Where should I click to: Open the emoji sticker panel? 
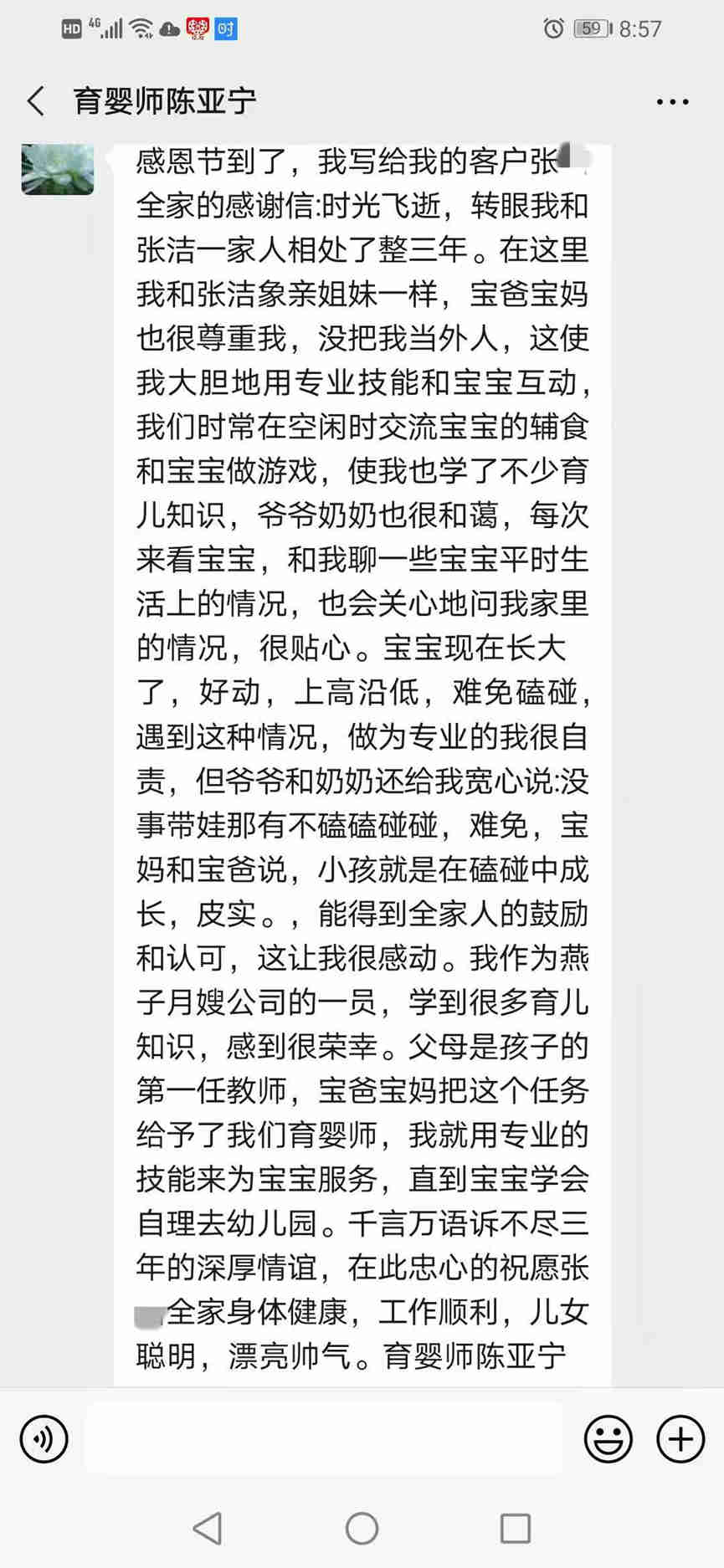(x=608, y=1439)
